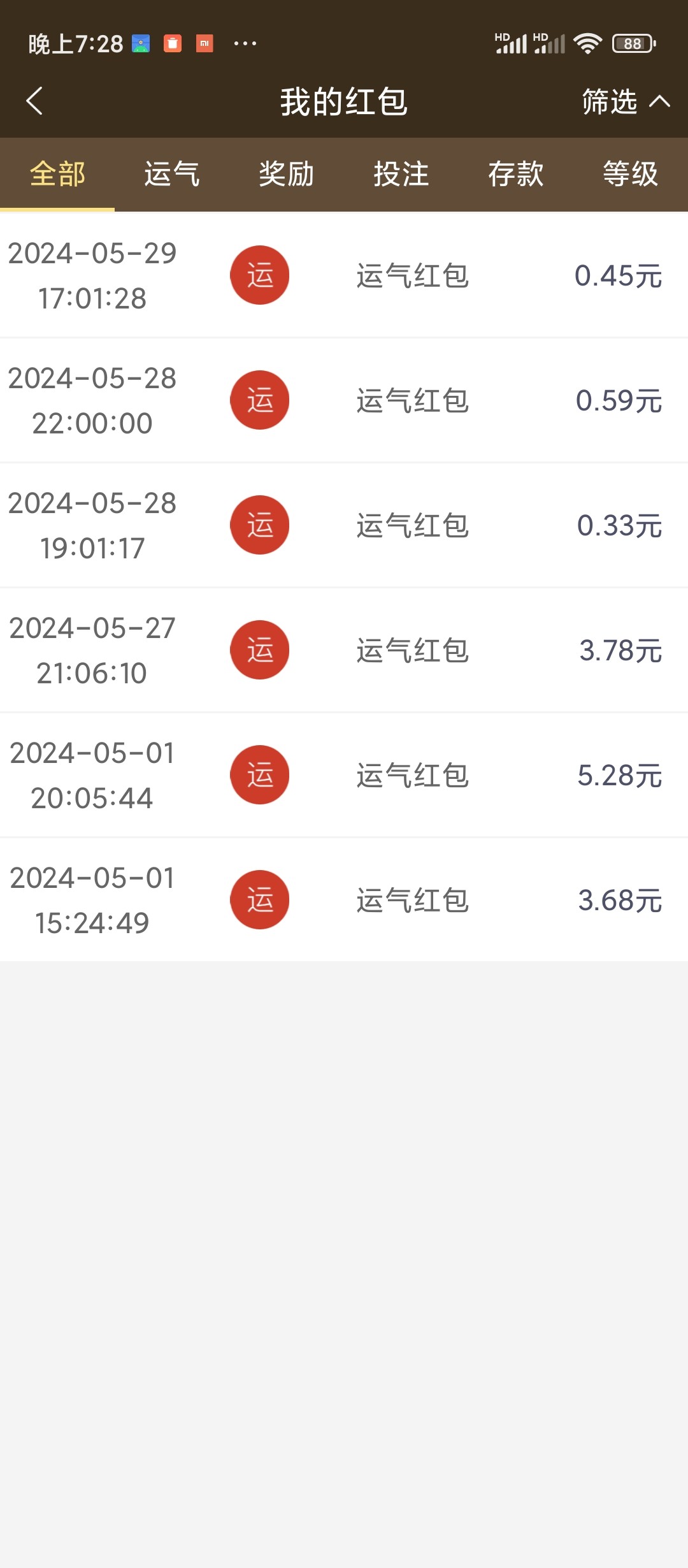This screenshot has width=688, height=1568.
Task: Open the 筛选 filter dropdown
Action: [x=624, y=101]
